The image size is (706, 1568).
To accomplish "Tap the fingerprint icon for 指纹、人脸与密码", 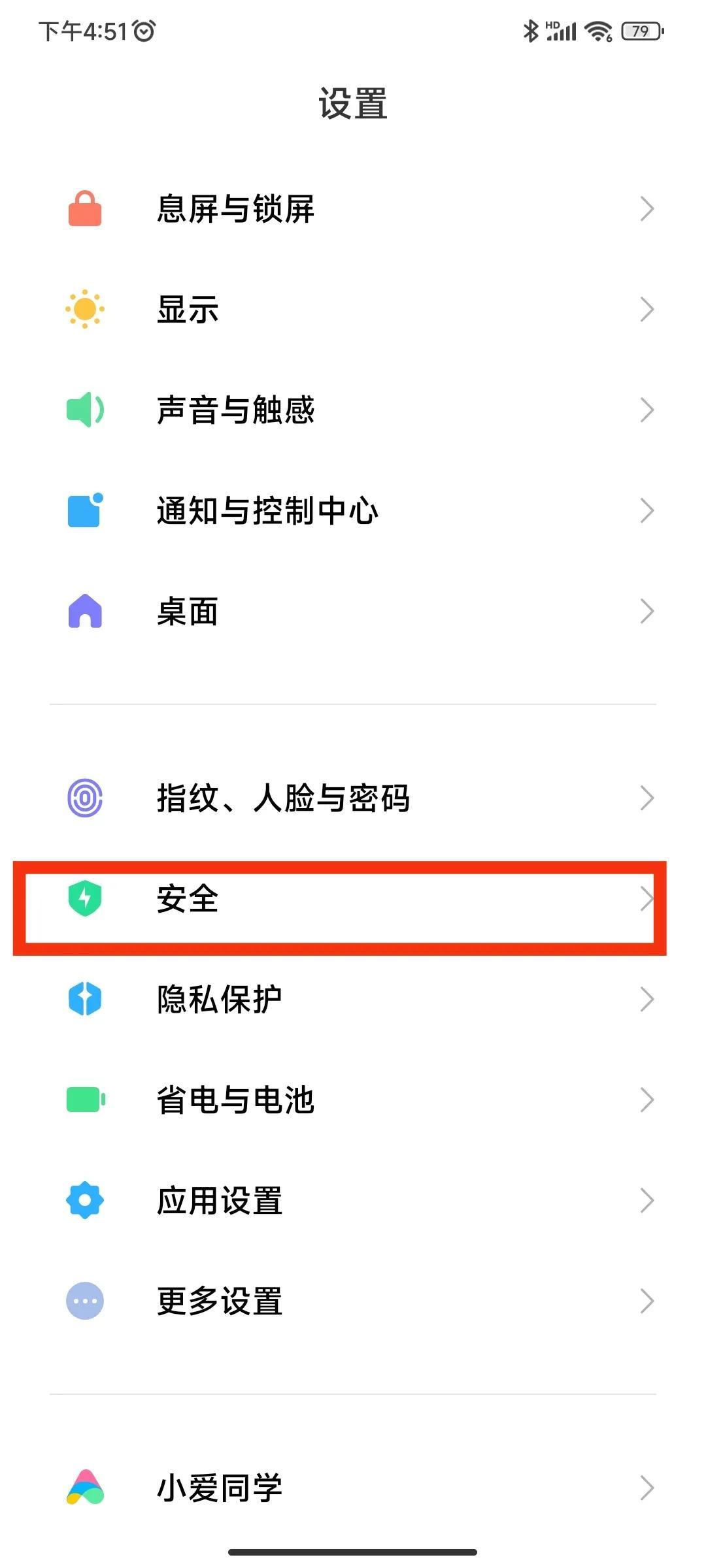I will 84,797.
